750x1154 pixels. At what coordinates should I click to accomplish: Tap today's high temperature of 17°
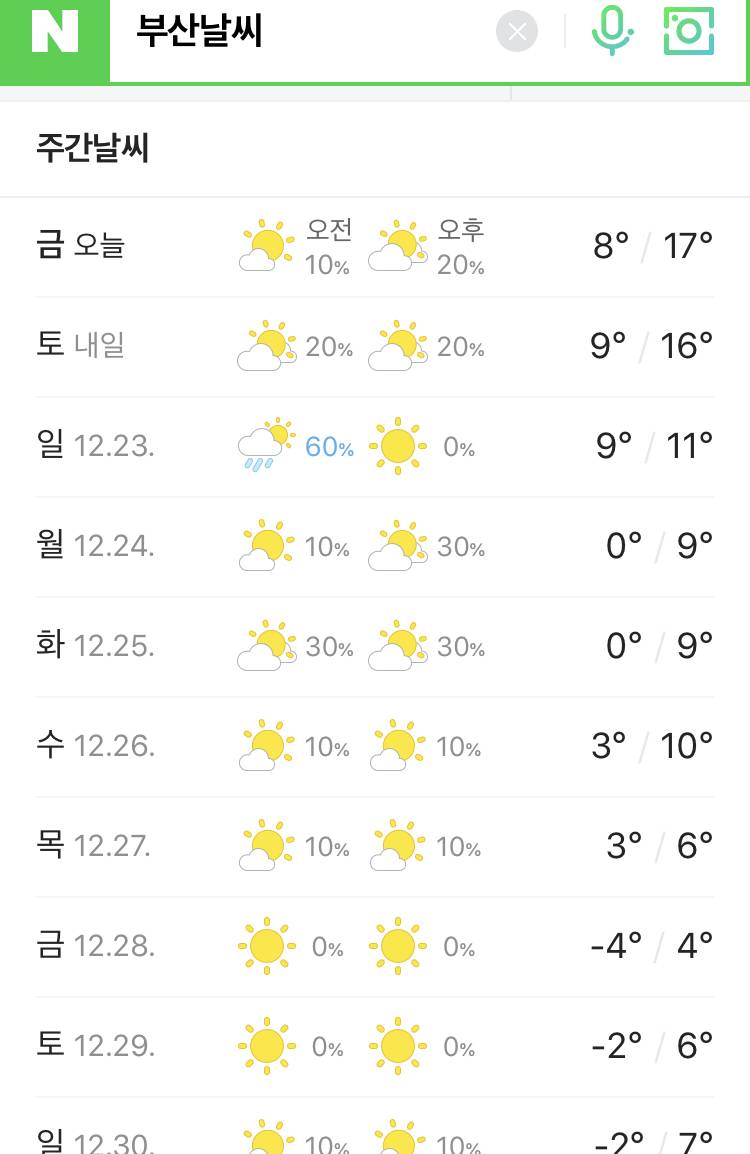click(688, 245)
